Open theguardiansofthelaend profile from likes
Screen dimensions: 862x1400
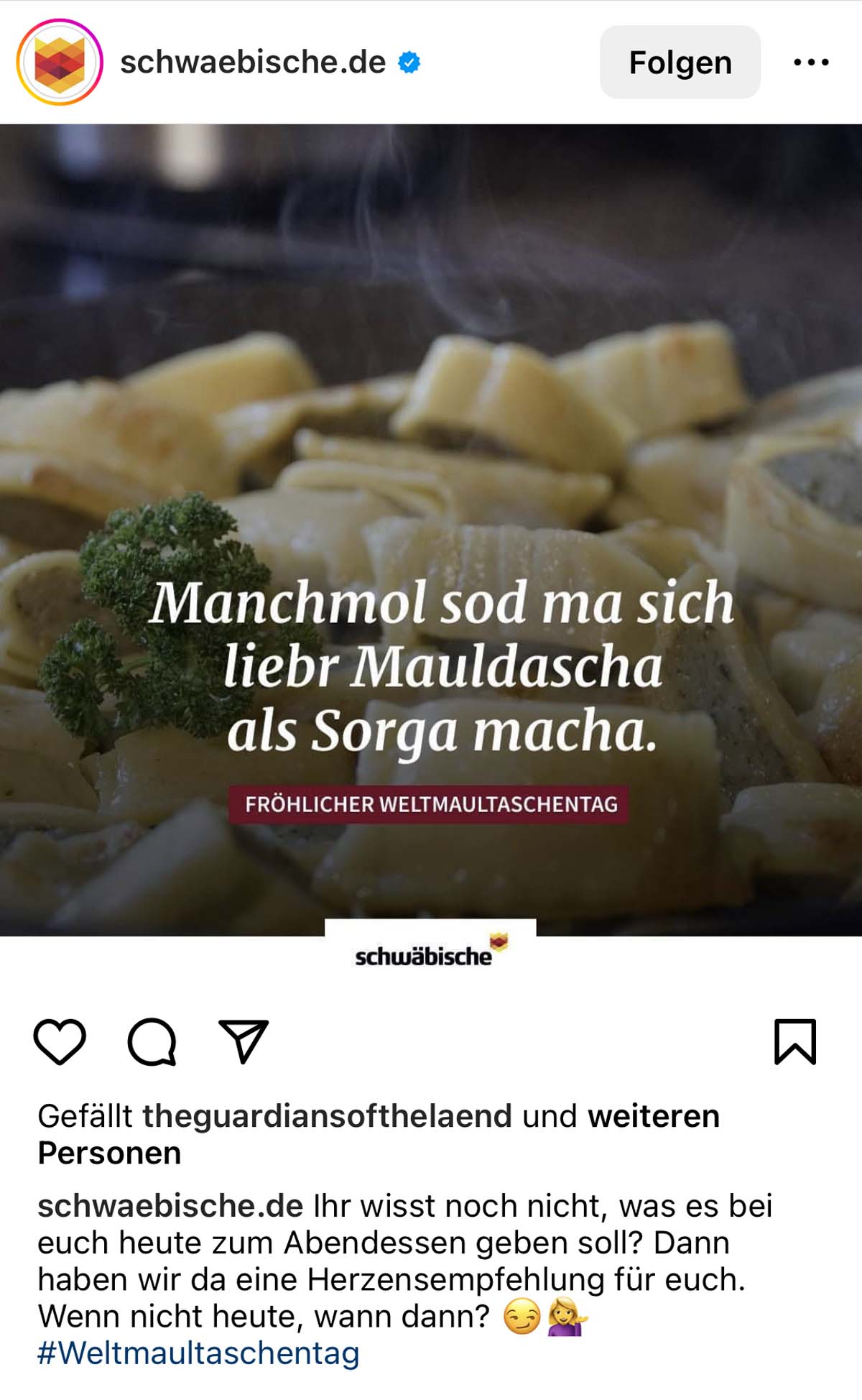pos(328,1116)
